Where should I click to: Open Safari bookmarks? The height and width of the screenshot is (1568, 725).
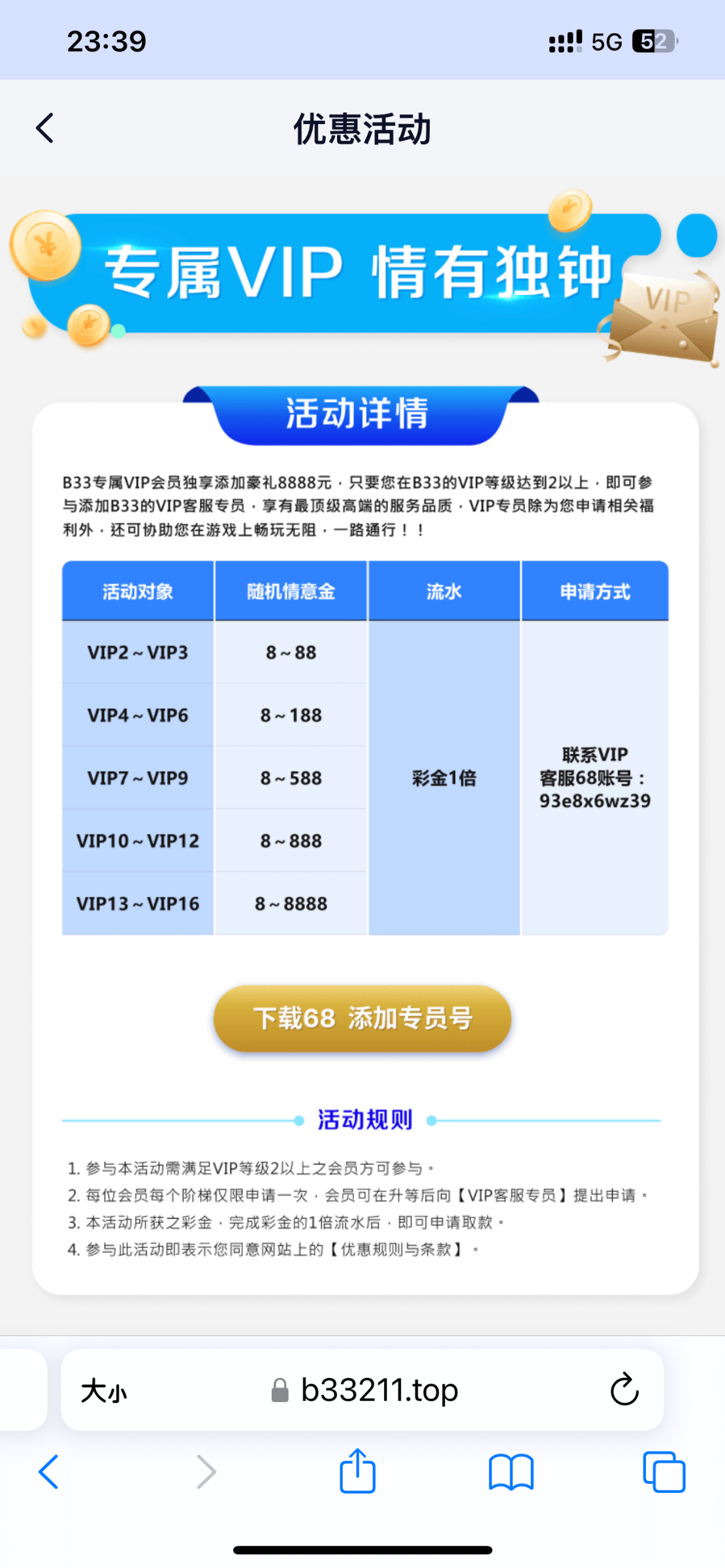(511, 1472)
